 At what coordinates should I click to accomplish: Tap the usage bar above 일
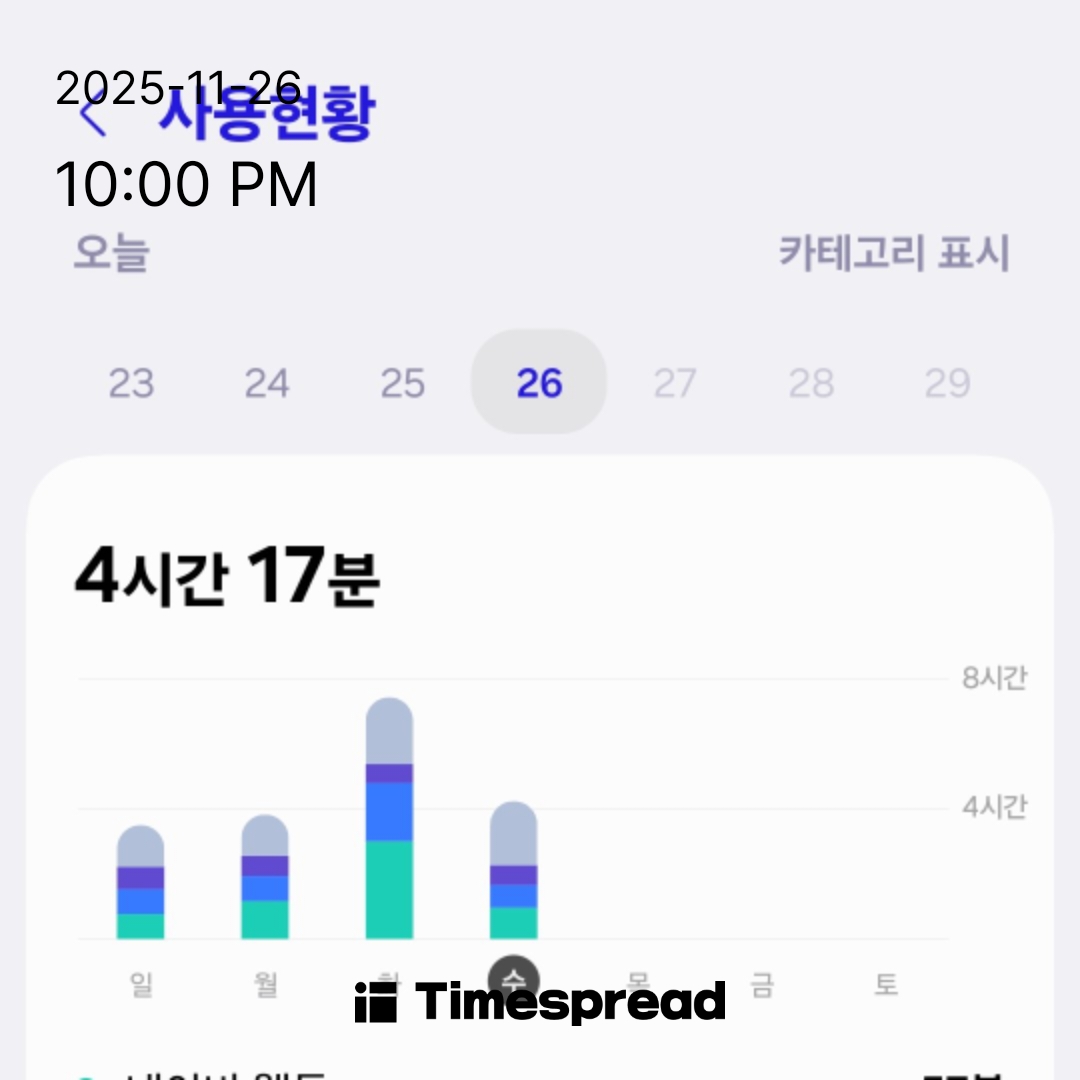pos(141,883)
